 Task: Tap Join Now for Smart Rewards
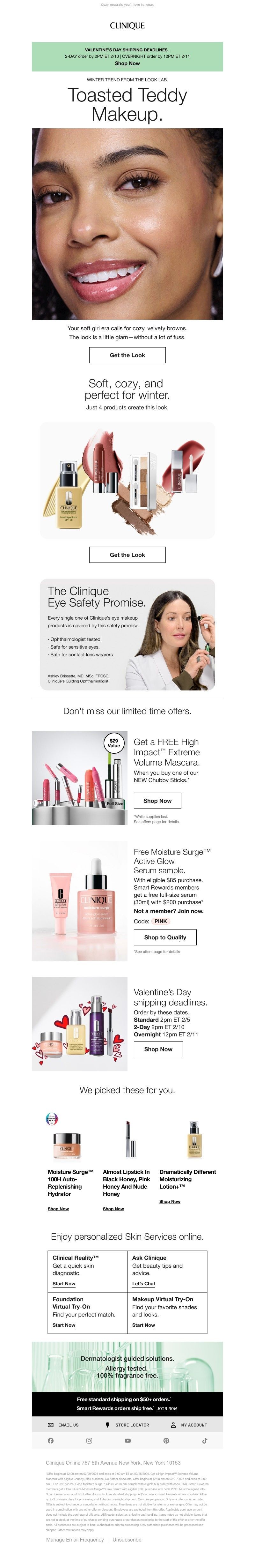[x=166, y=1408]
